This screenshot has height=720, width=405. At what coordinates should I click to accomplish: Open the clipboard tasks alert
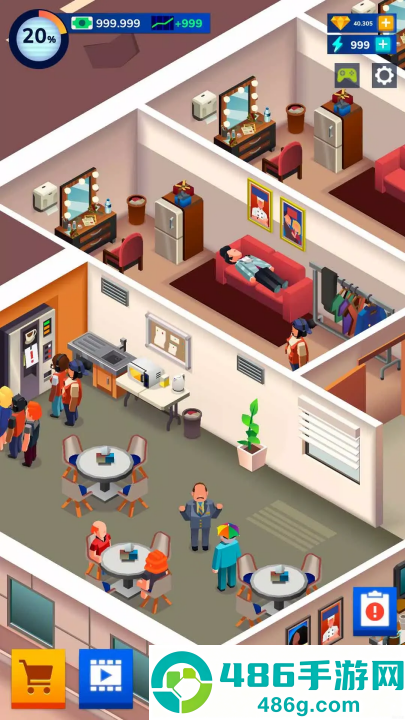375,611
